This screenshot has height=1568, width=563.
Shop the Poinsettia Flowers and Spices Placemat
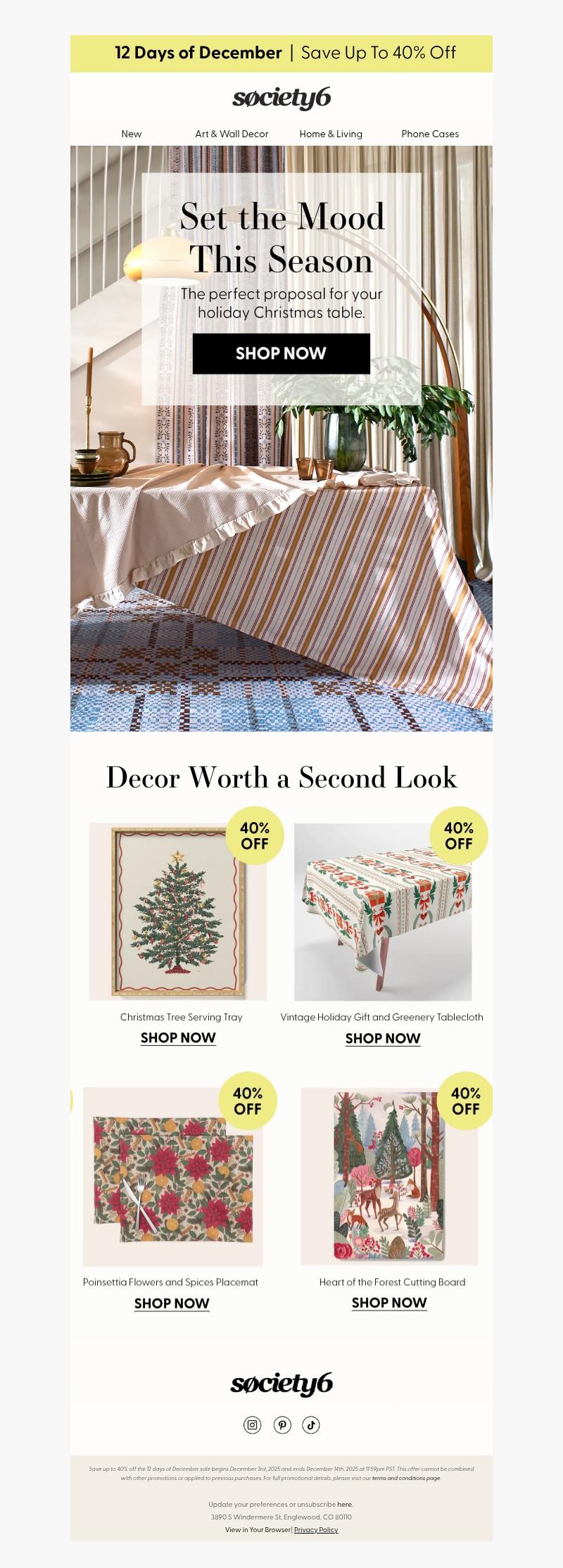tap(172, 1303)
